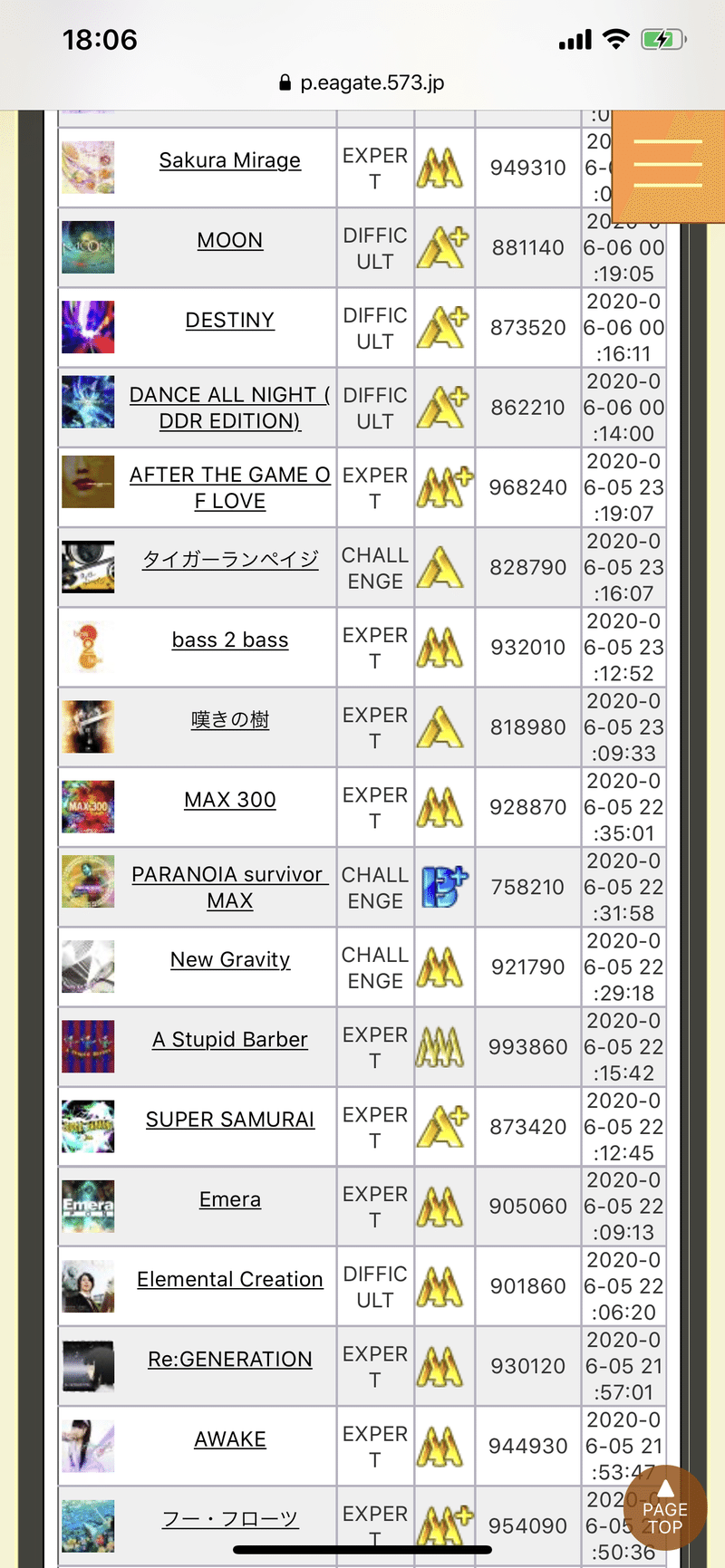This screenshot has width=725, height=1568.
Task: Click the A+ grade badge for MOON
Action: (443, 247)
